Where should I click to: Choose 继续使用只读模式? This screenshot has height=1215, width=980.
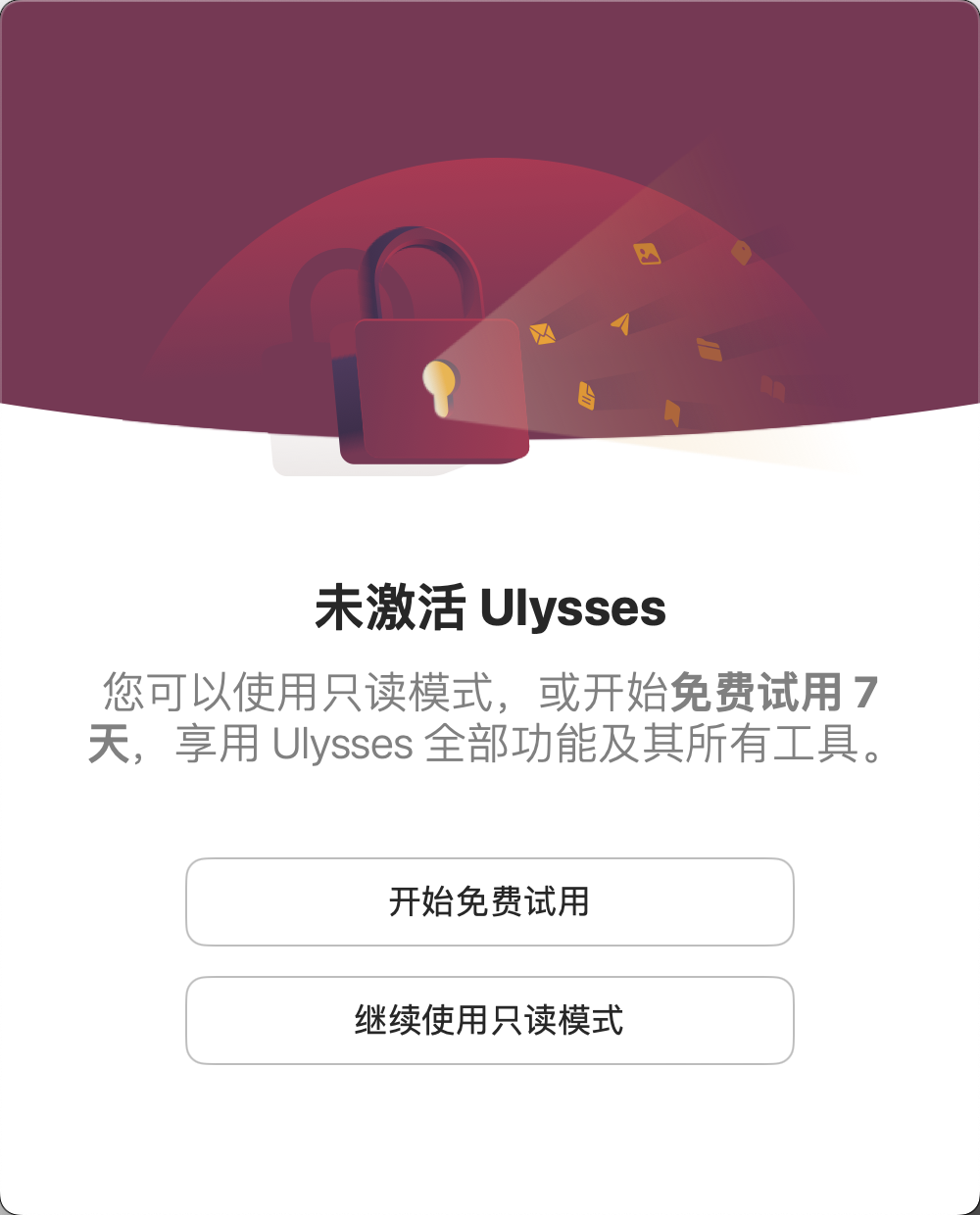489,1020
